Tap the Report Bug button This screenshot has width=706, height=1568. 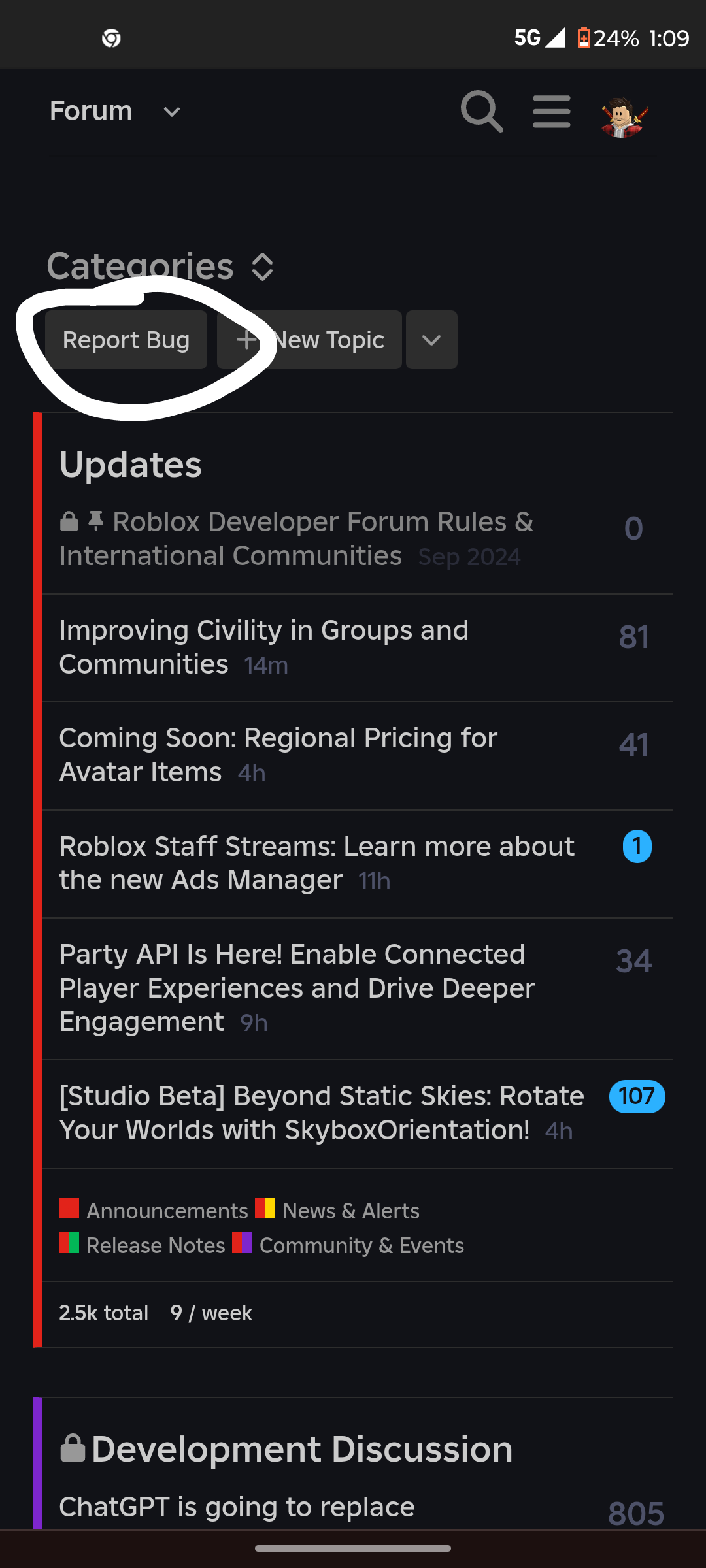tap(126, 340)
